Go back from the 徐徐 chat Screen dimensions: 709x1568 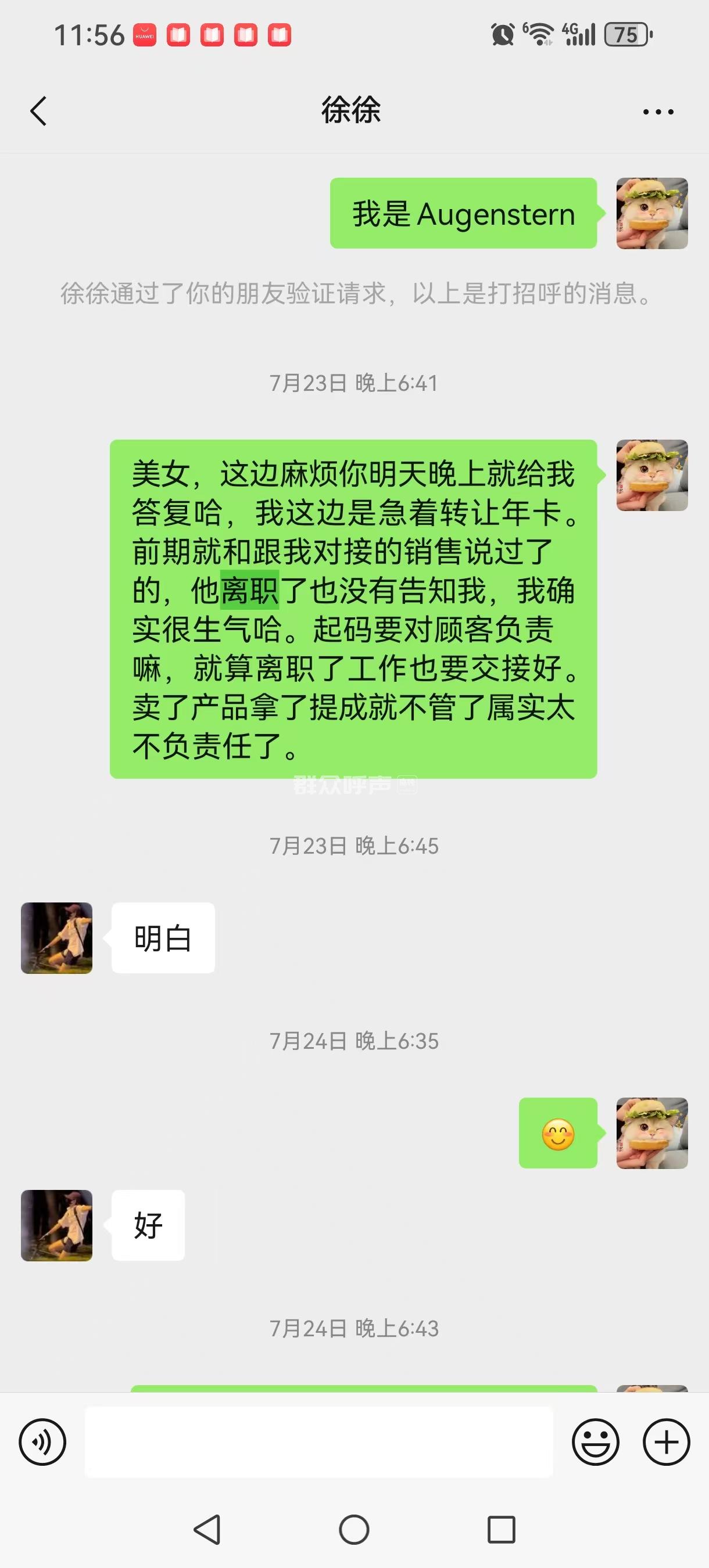click(38, 112)
